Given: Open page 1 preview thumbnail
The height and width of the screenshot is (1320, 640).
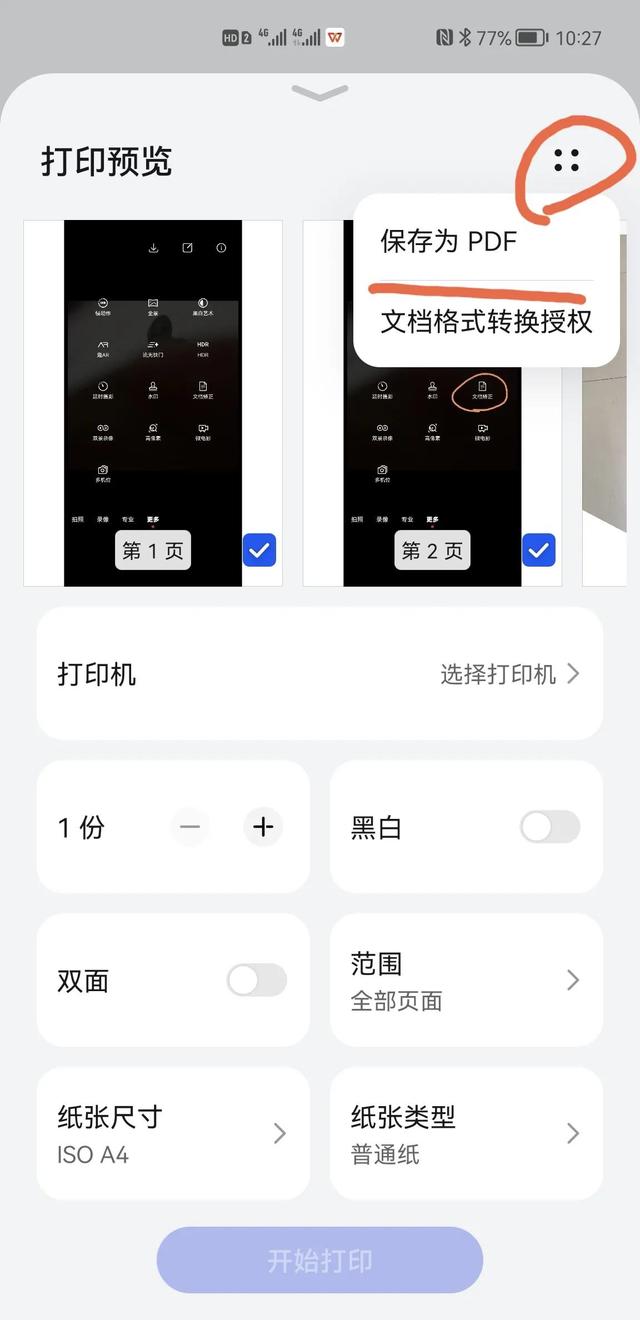Looking at the screenshot, I should [x=153, y=403].
